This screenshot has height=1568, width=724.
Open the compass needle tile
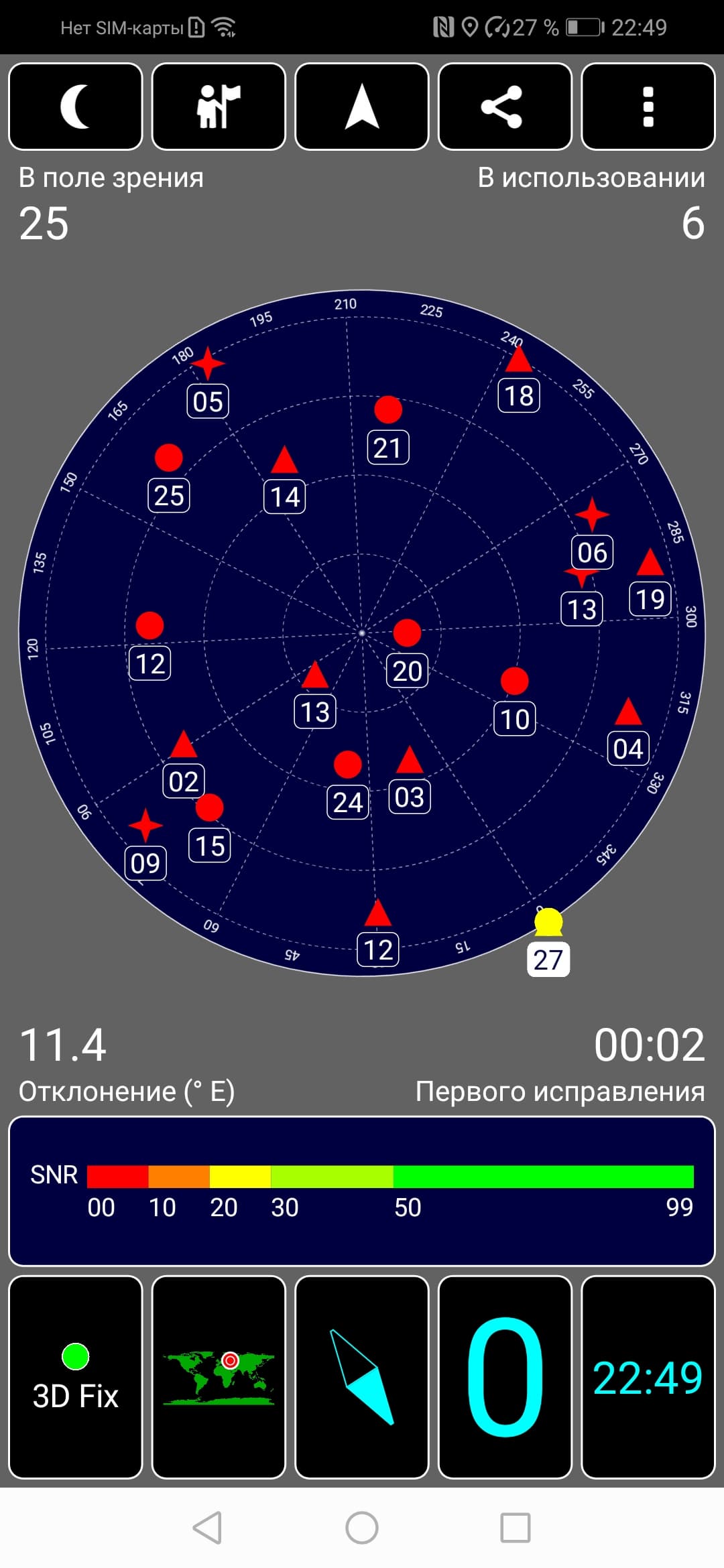click(362, 1378)
